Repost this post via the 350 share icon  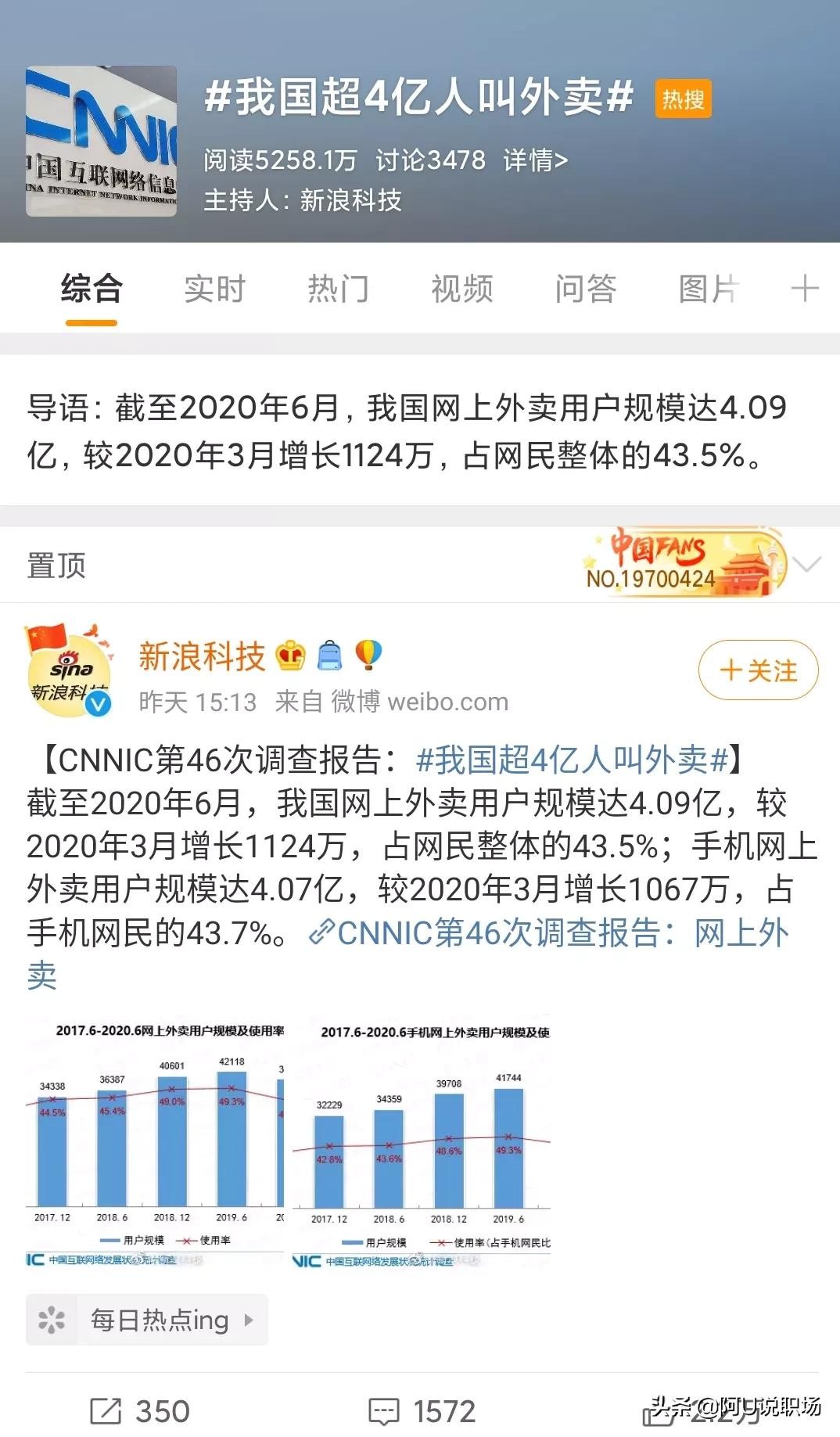click(141, 1411)
